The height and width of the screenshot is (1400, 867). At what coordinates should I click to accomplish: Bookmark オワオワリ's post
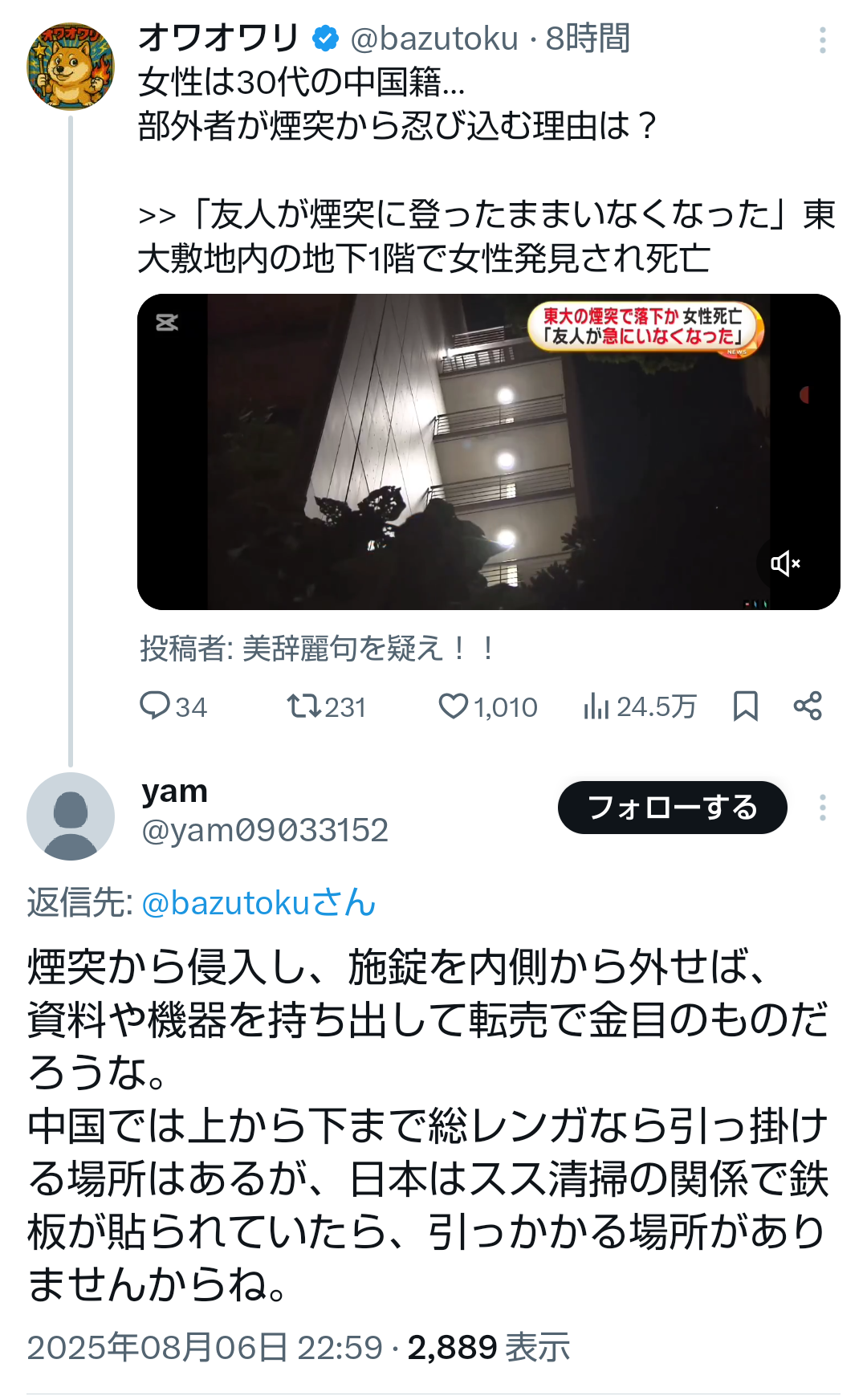746,706
